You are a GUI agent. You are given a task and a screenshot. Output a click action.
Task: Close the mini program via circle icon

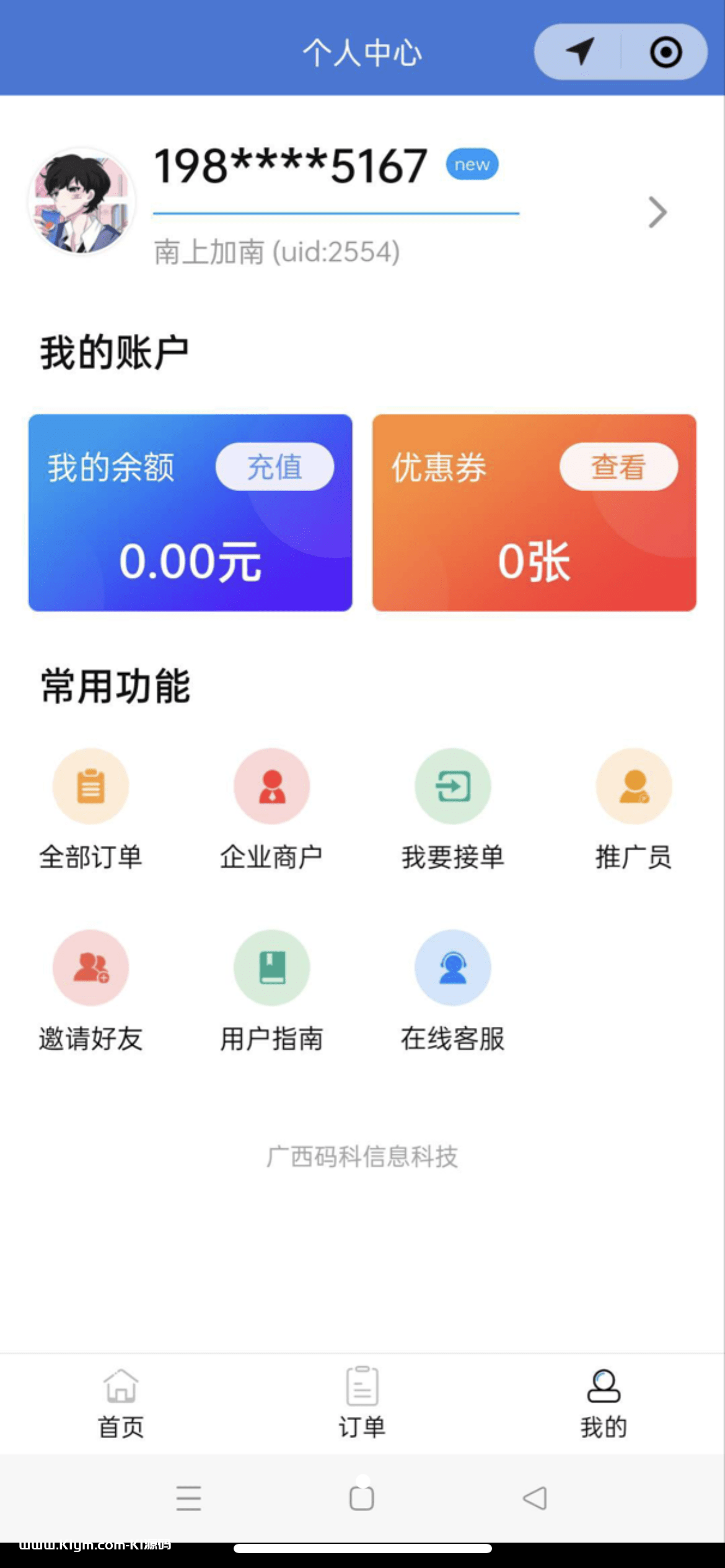click(666, 52)
